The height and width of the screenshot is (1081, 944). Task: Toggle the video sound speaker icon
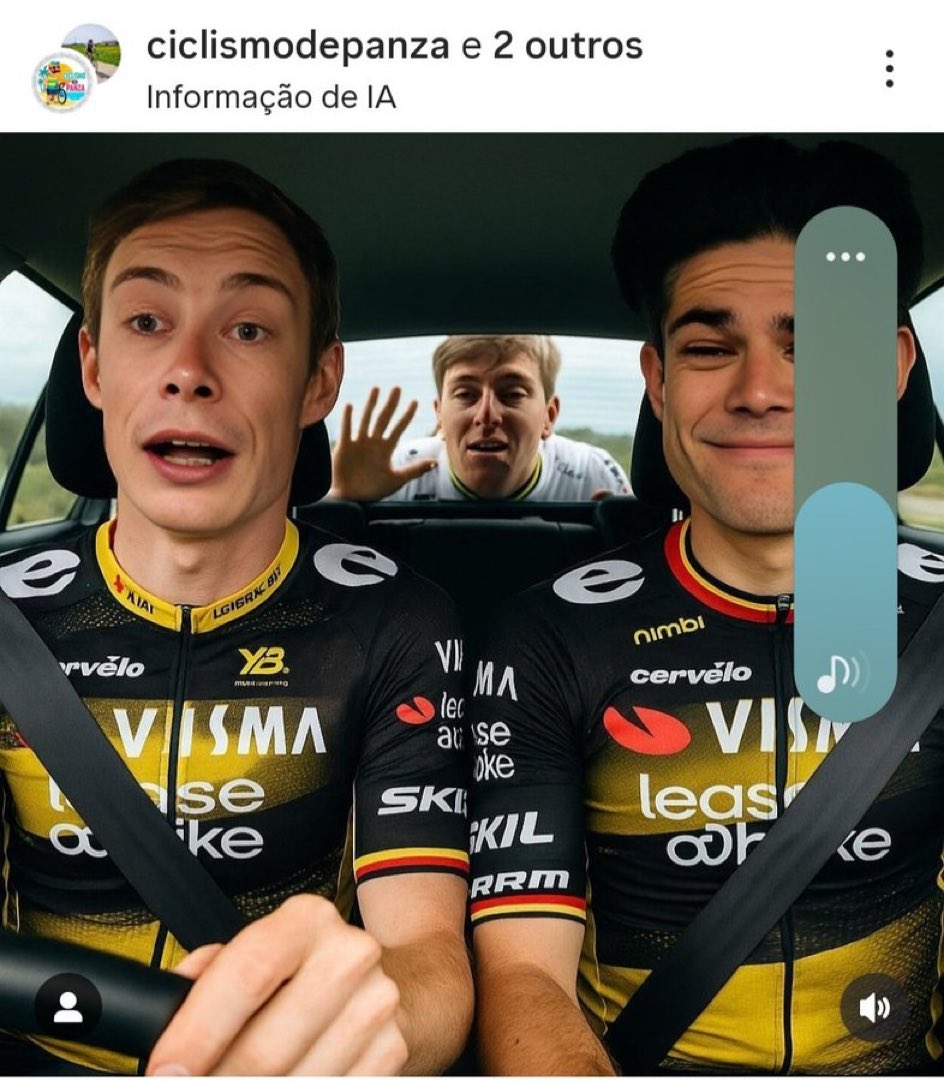(874, 1008)
